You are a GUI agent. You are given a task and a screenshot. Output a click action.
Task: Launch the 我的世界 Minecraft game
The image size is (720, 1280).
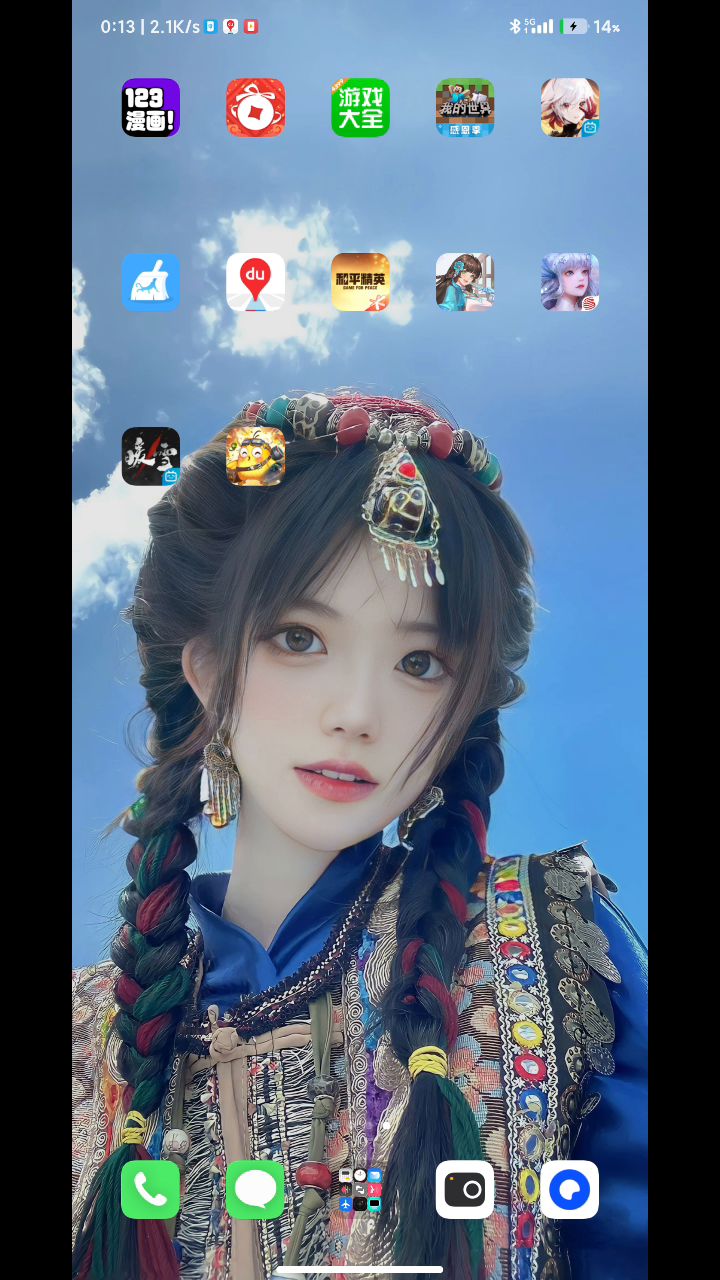point(465,108)
